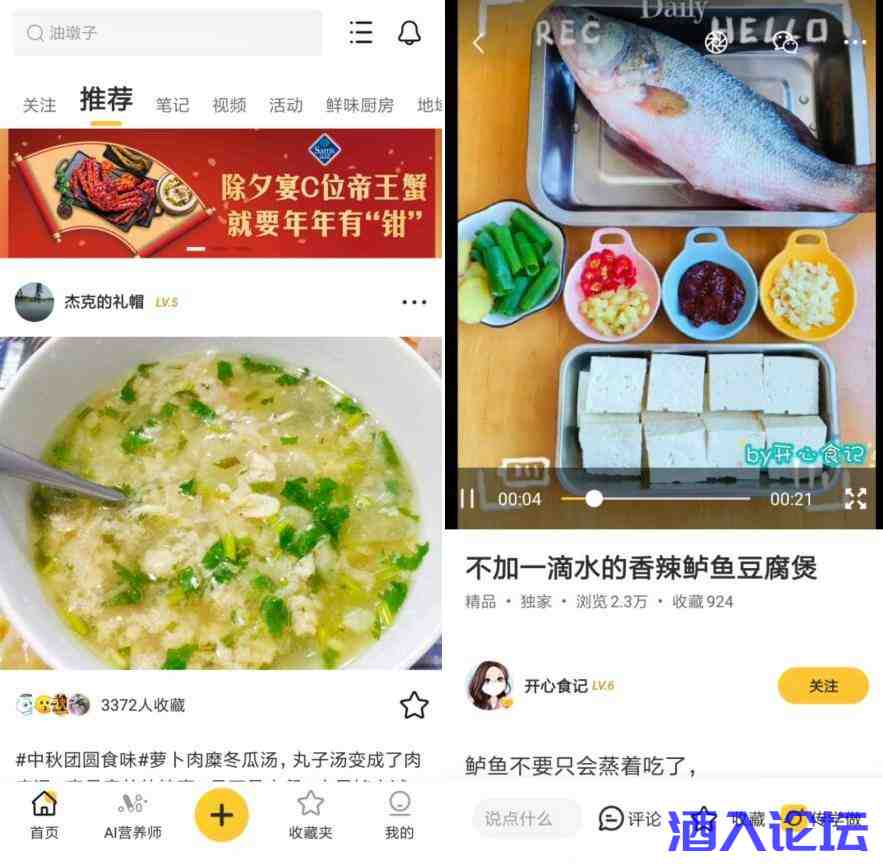Tap the yellow plus button to create
Image resolution: width=883 pixels, height=866 pixels.
222,815
